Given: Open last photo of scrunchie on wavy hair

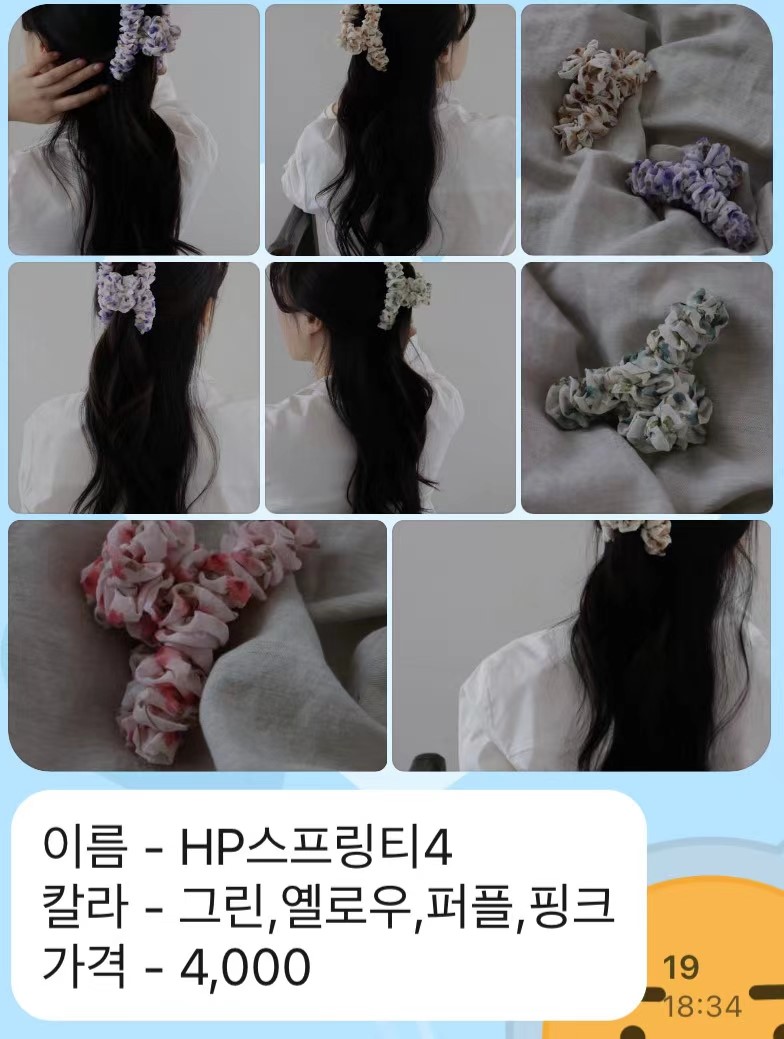Looking at the screenshot, I should [581, 645].
